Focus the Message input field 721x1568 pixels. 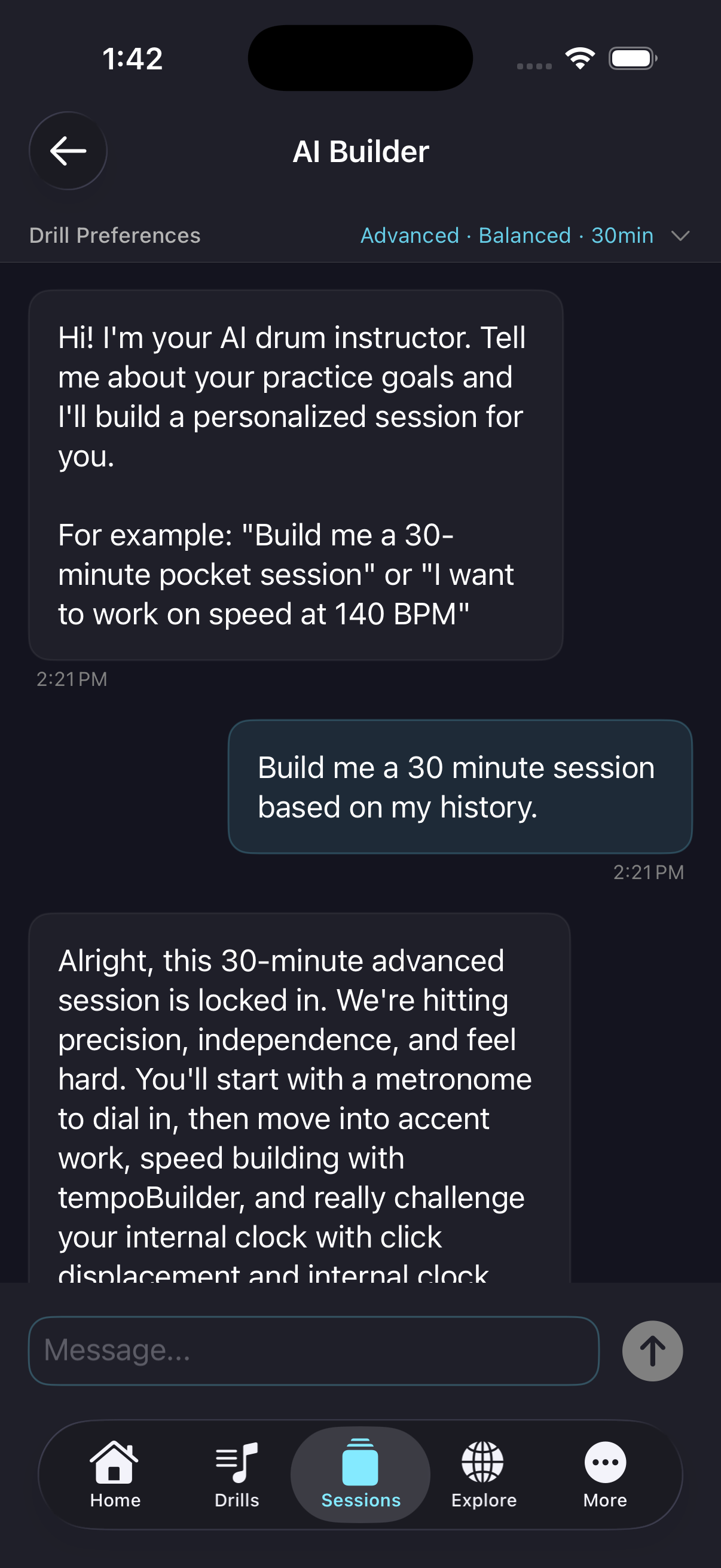tap(313, 1351)
